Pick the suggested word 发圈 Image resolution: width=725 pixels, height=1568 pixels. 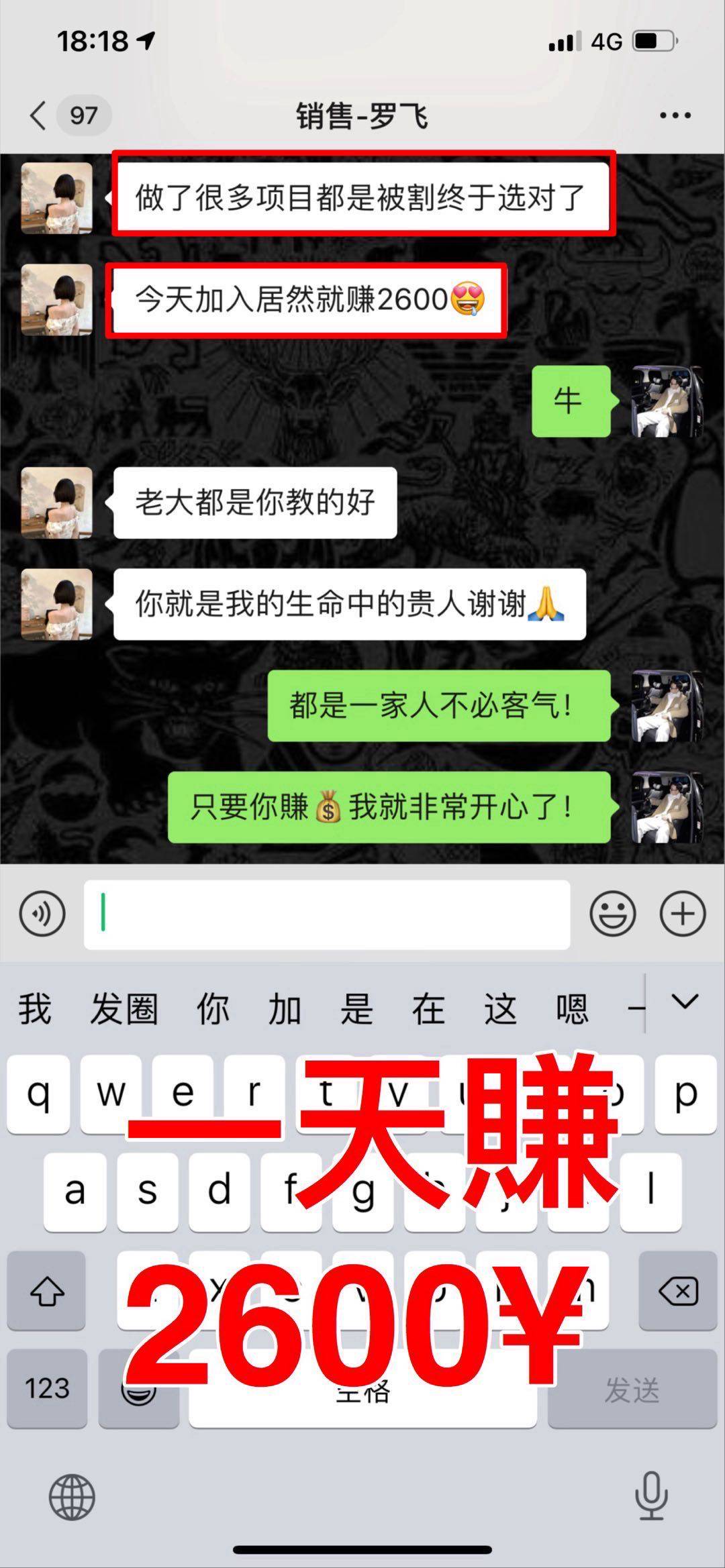coord(124,1009)
